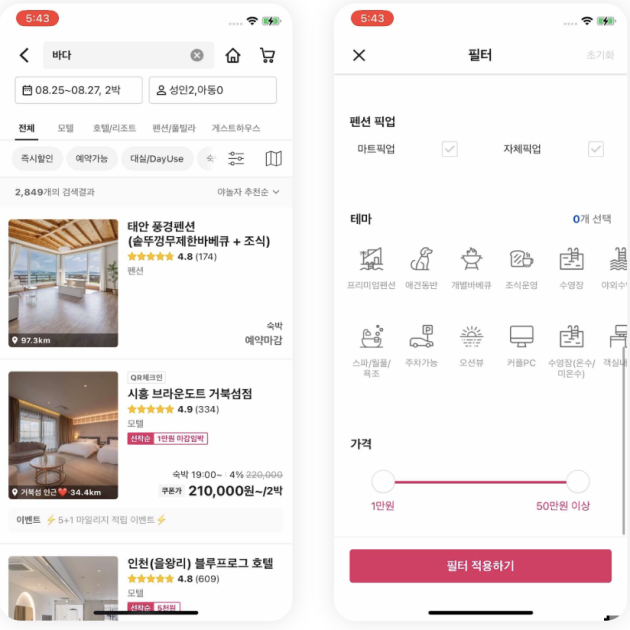Tap the 50만원 이상 price slider handle
Viewport: 630px width, 630px height.
pyautogui.click(x=577, y=481)
